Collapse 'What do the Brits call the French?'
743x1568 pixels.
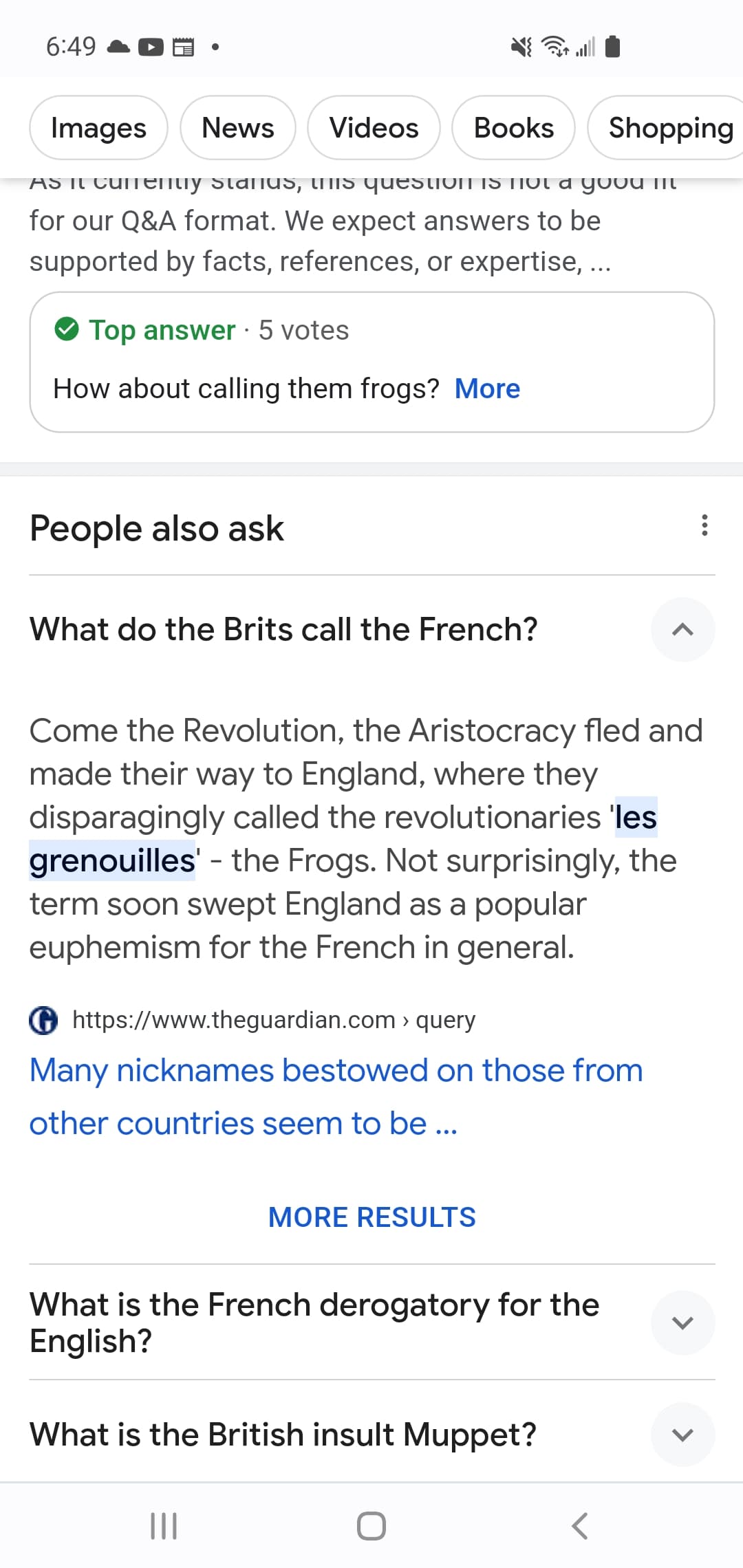coord(682,630)
